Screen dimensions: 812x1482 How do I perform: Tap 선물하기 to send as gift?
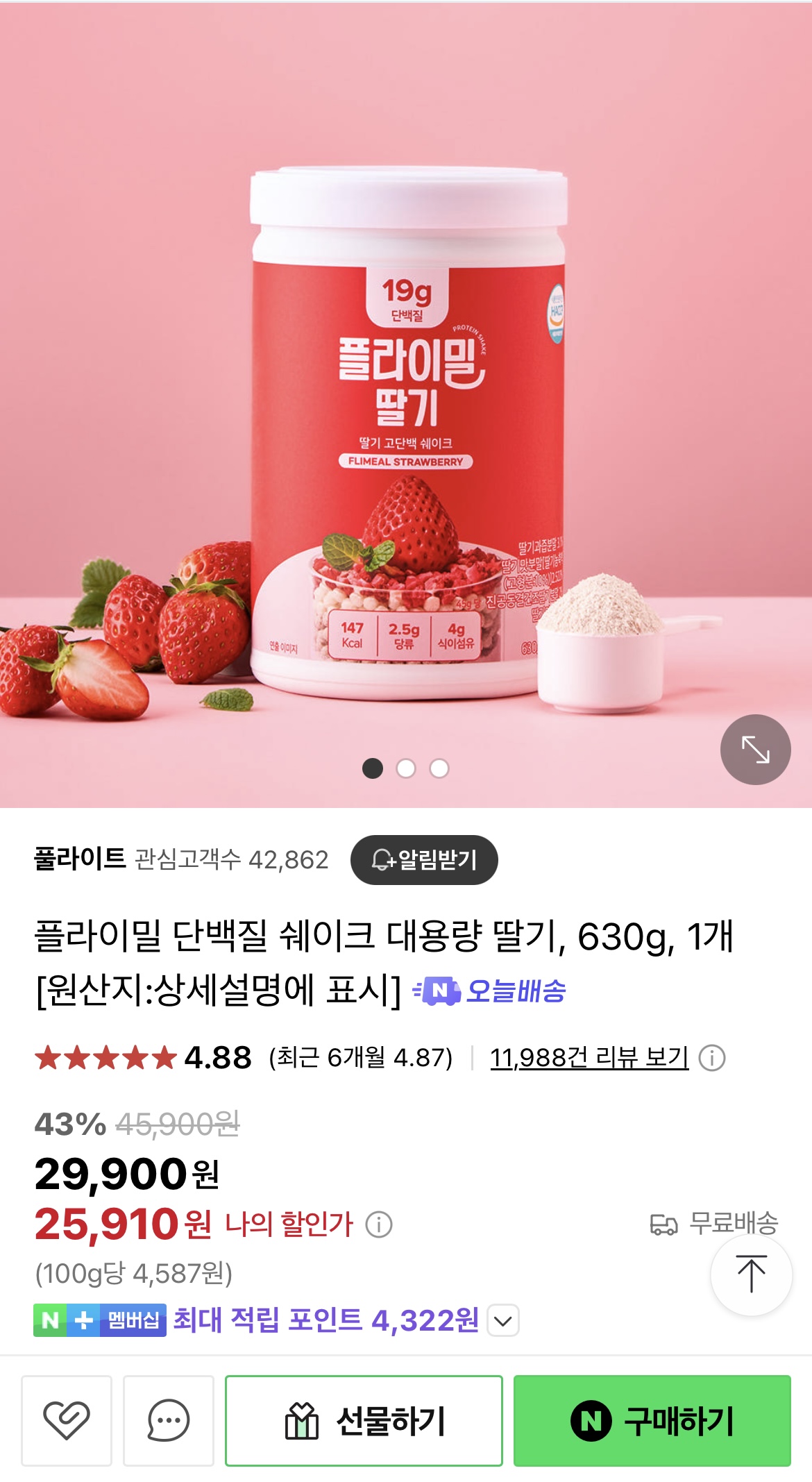point(364,1420)
